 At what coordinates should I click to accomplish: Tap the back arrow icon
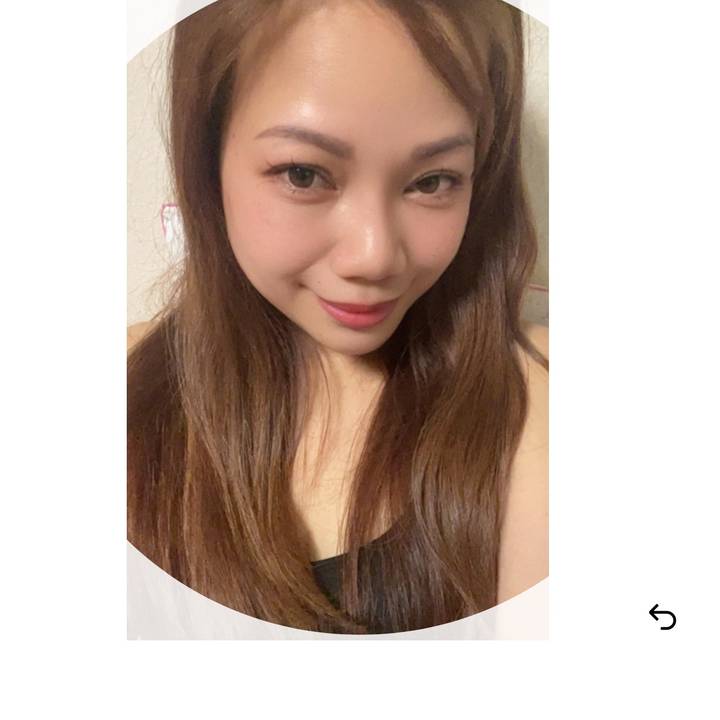(x=662, y=617)
